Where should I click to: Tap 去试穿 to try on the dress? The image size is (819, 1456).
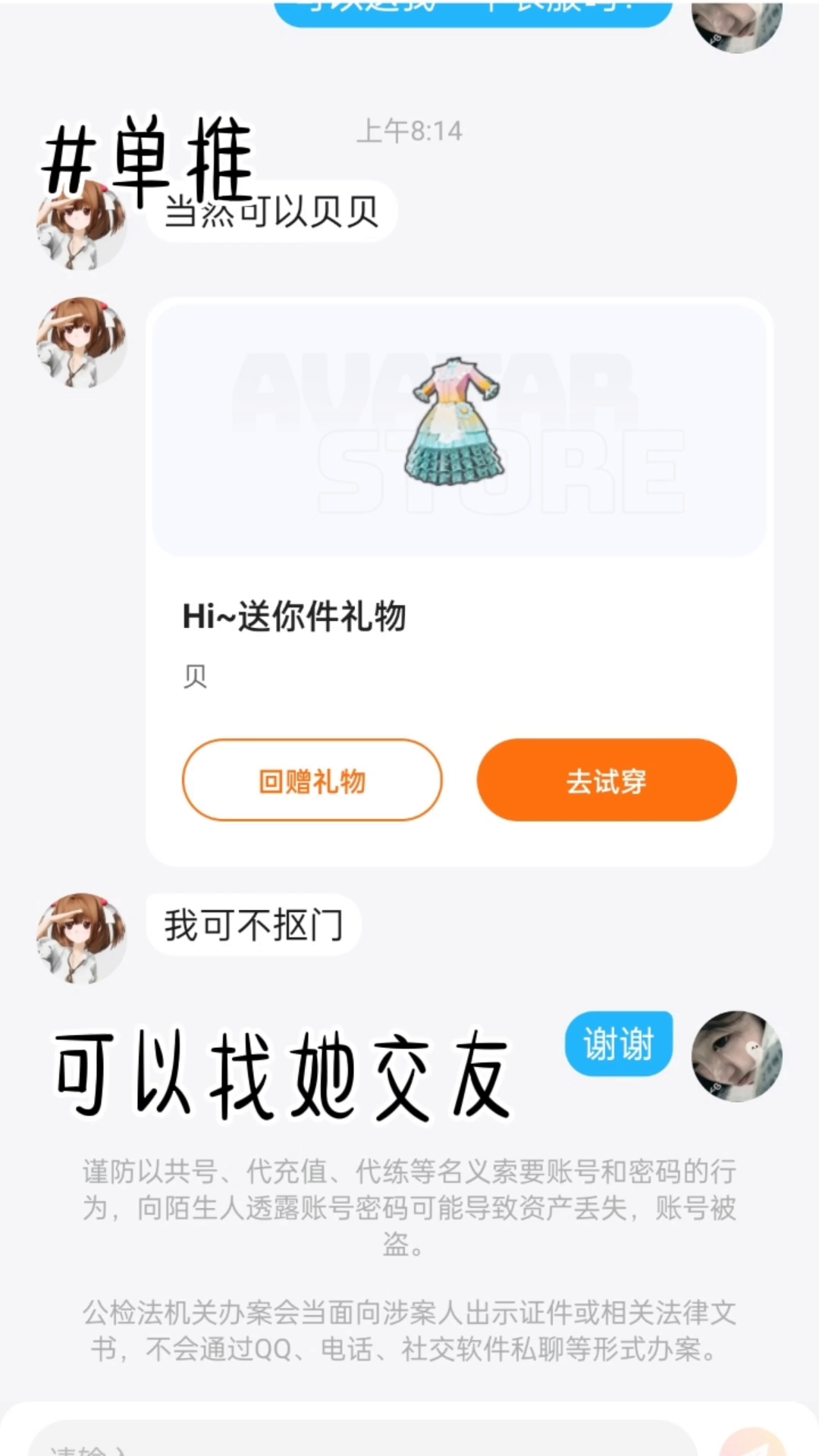click(606, 780)
